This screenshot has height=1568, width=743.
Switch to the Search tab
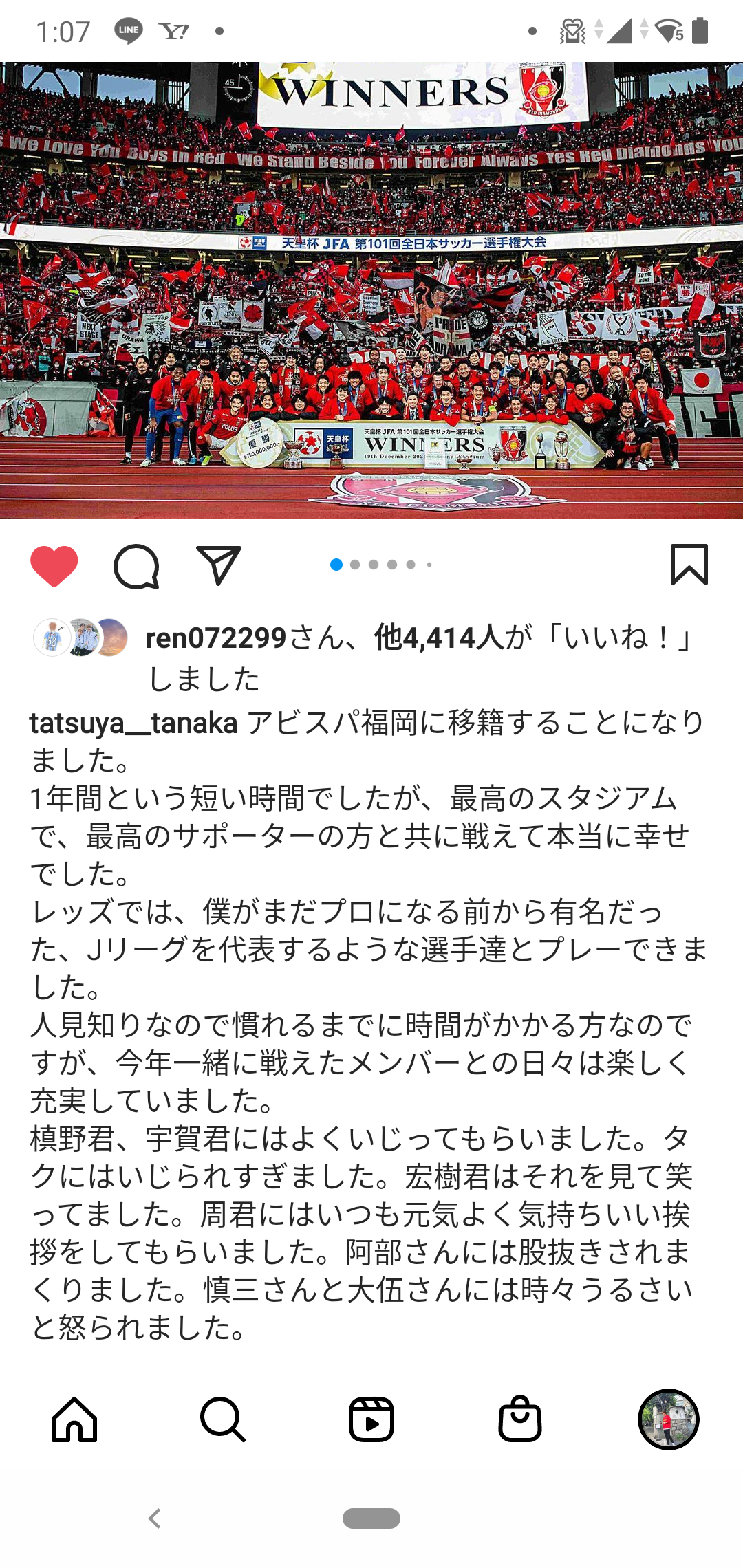pyautogui.click(x=223, y=1419)
